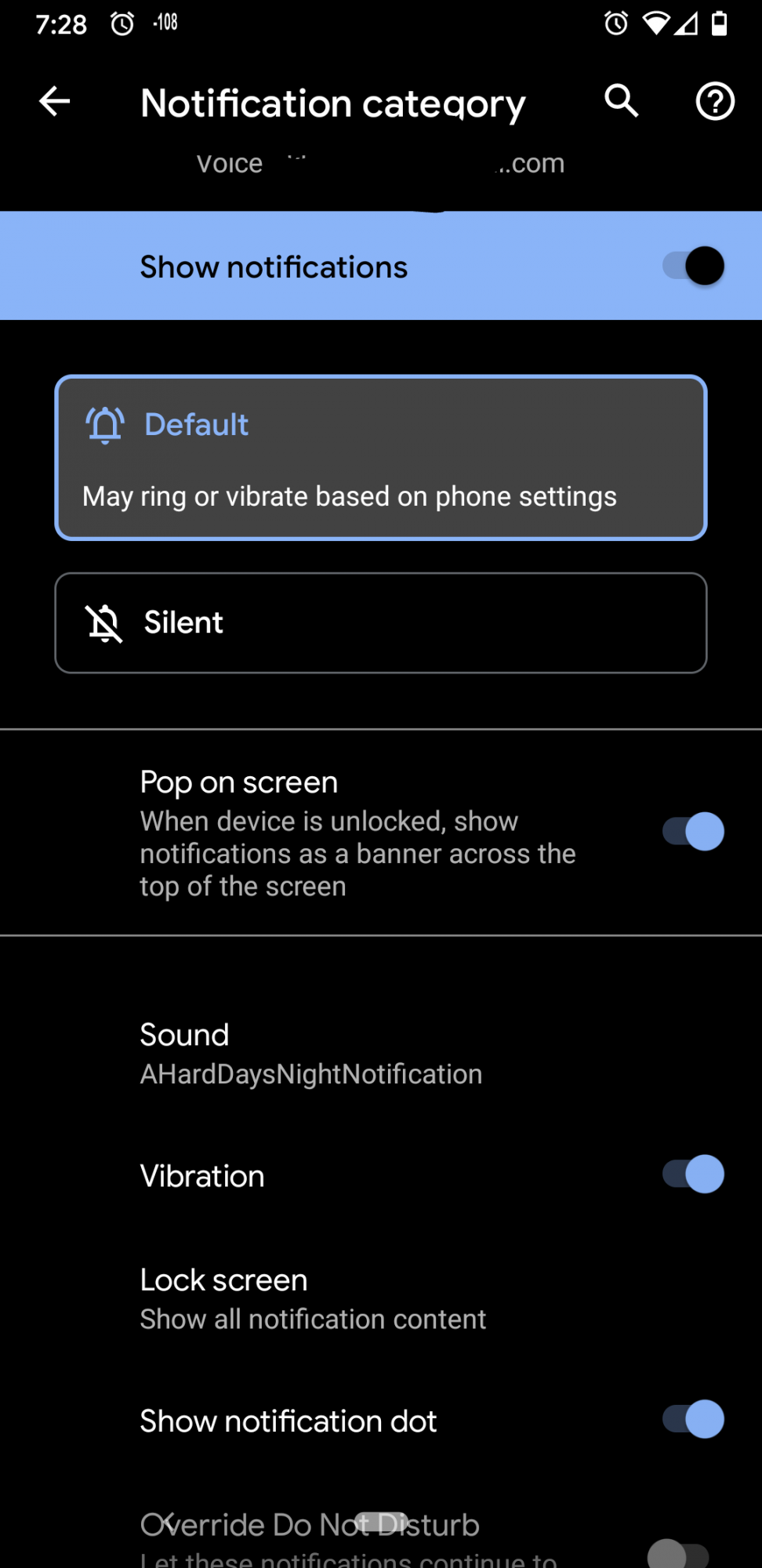762x1568 pixels.
Task: Go back using the top-left arrow
Action: 55,101
